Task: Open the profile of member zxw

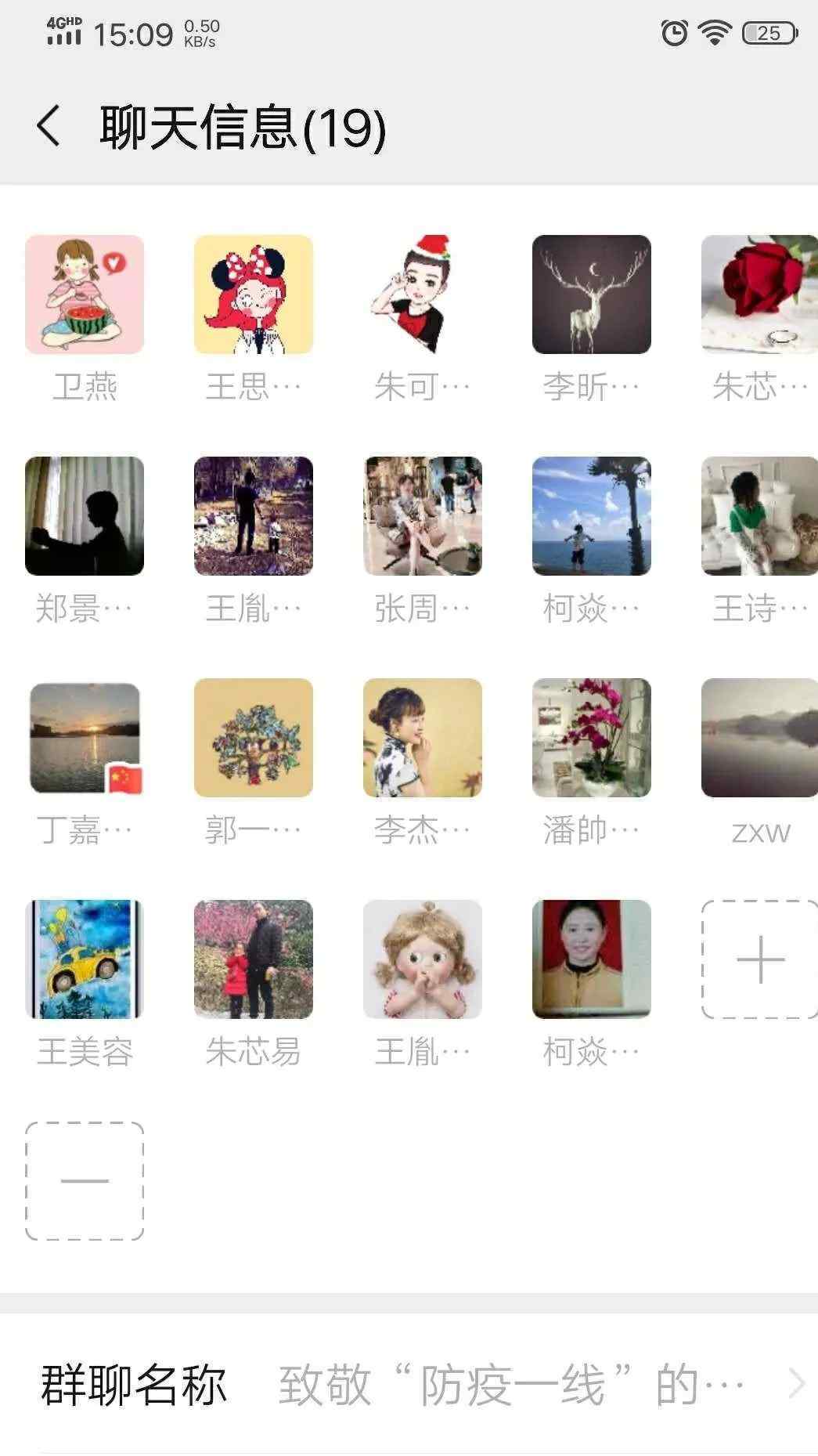Action: 759,738
